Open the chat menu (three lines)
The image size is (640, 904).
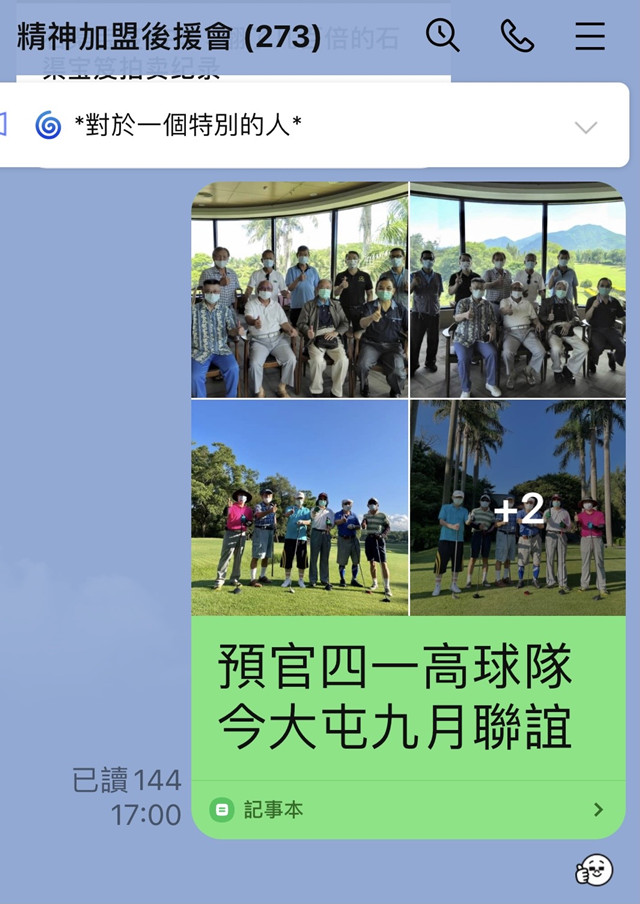590,36
